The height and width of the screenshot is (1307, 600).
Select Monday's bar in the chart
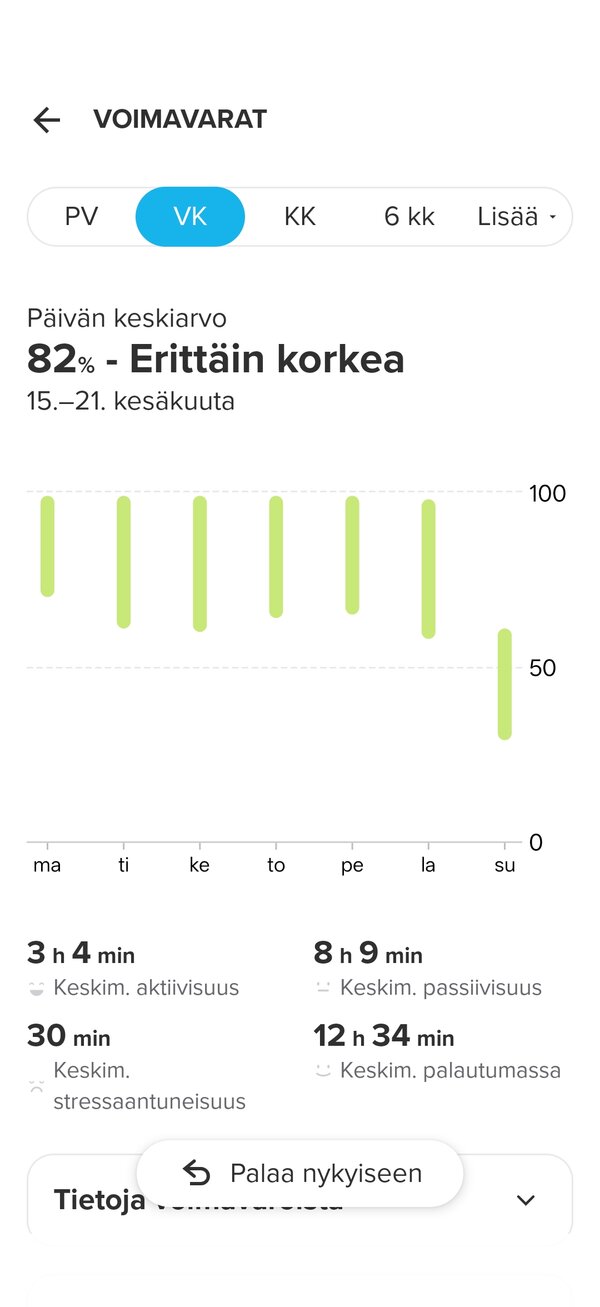(47, 546)
